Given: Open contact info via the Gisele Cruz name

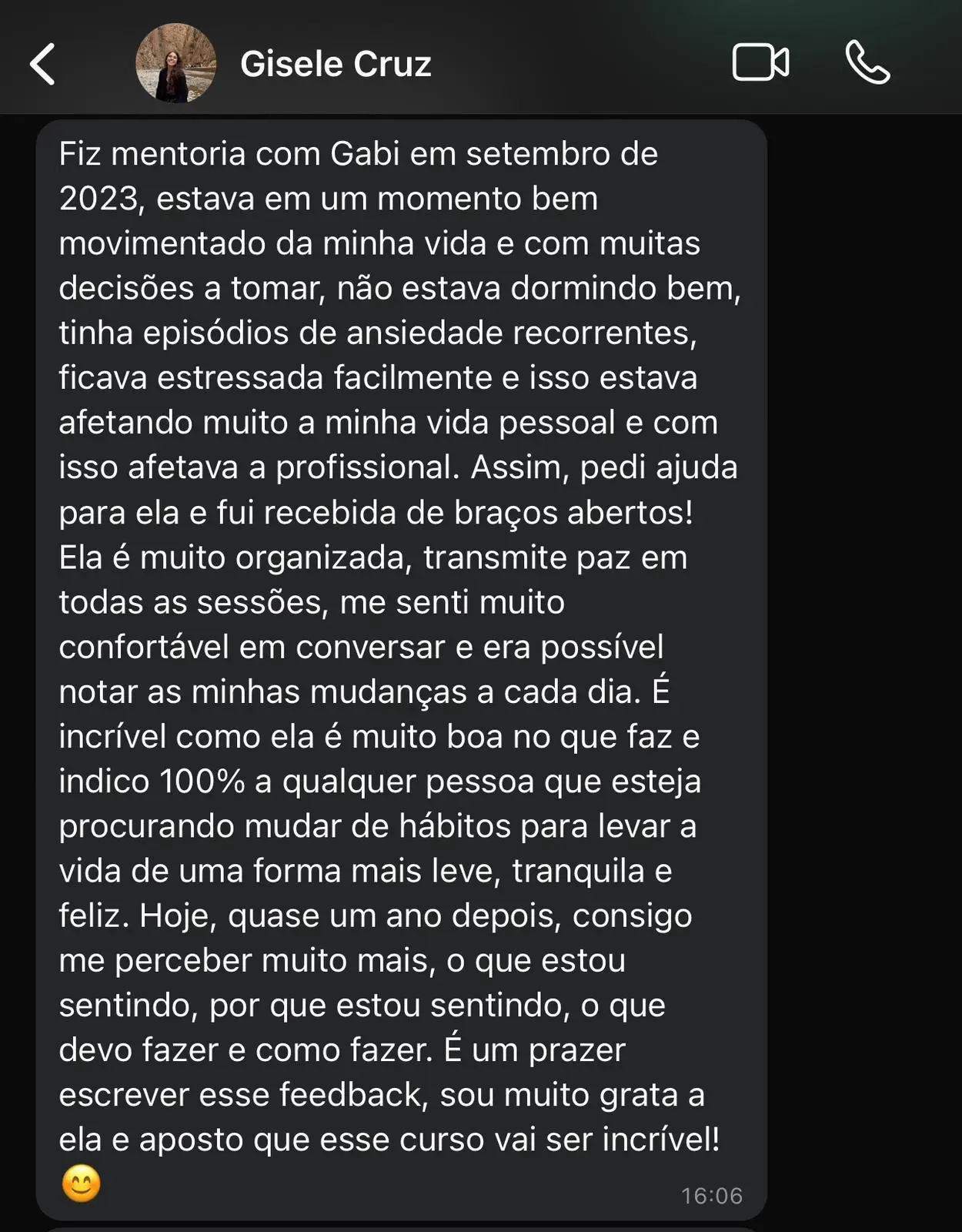Looking at the screenshot, I should click(336, 64).
